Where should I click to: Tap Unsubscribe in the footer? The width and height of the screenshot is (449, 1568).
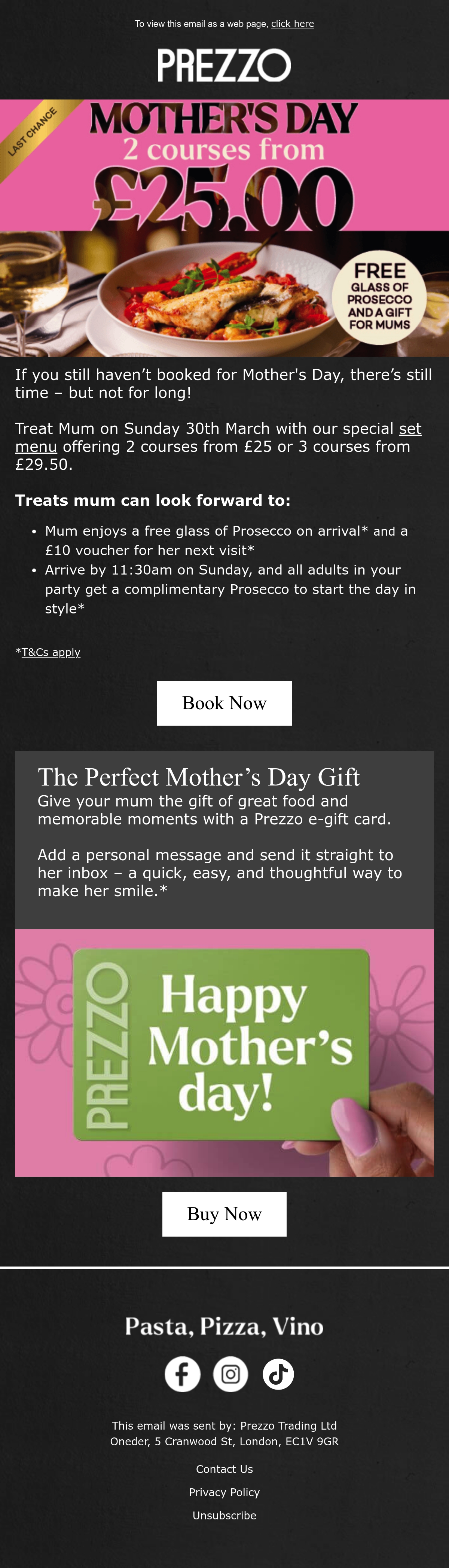pyautogui.click(x=224, y=1515)
